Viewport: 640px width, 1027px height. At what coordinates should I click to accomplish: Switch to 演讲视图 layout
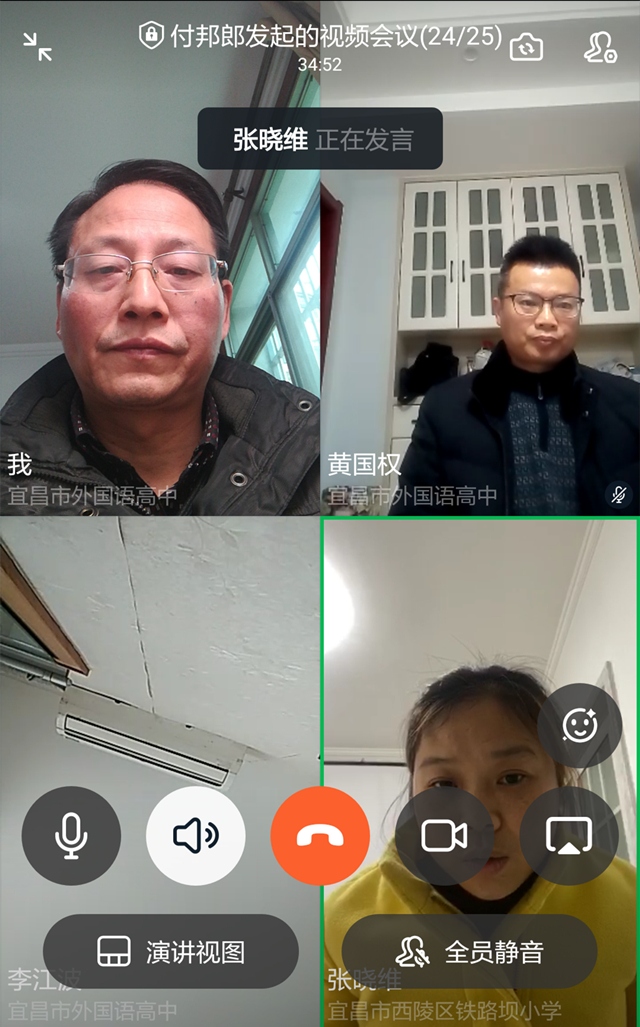pos(171,951)
